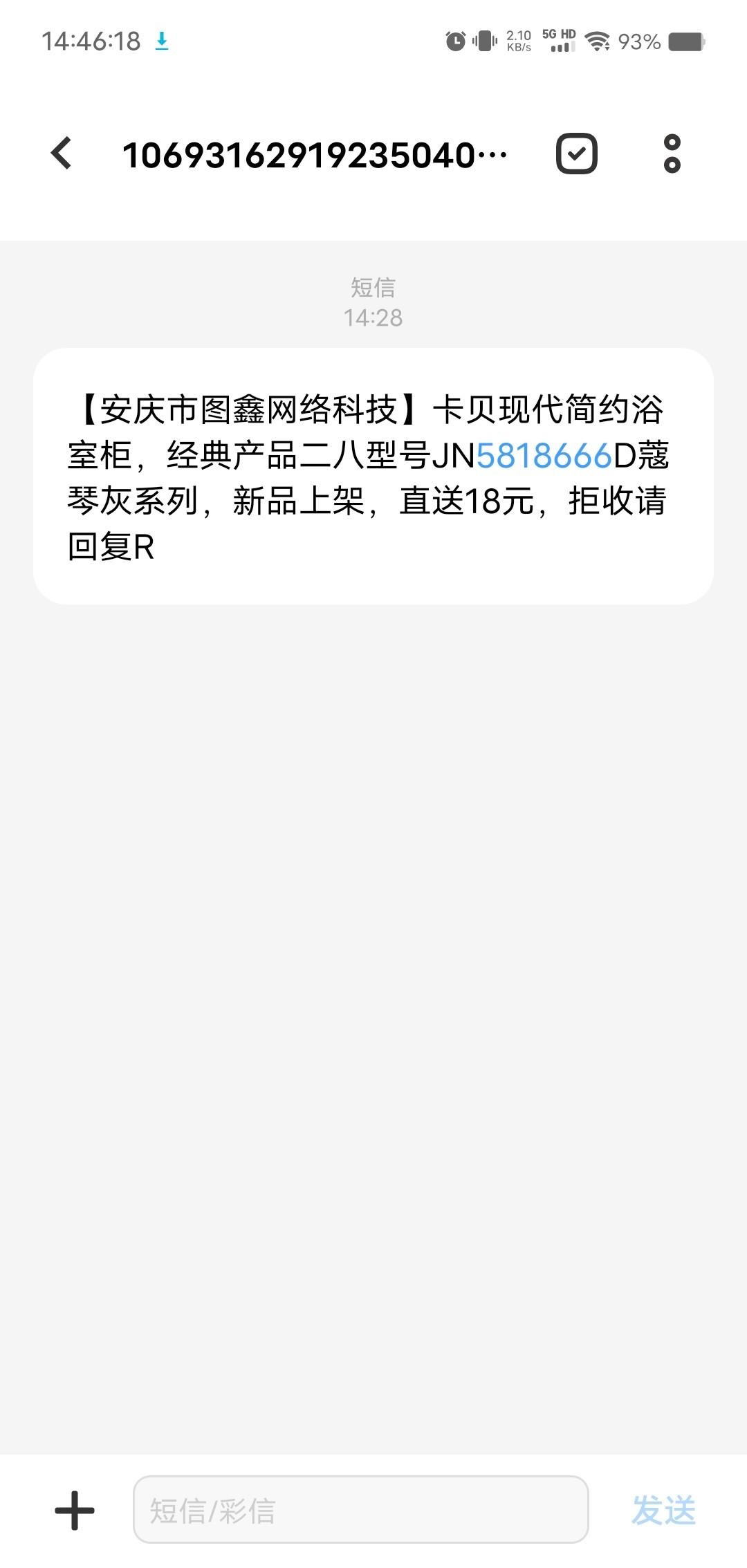Open the two-dot overflow menu

(x=672, y=153)
